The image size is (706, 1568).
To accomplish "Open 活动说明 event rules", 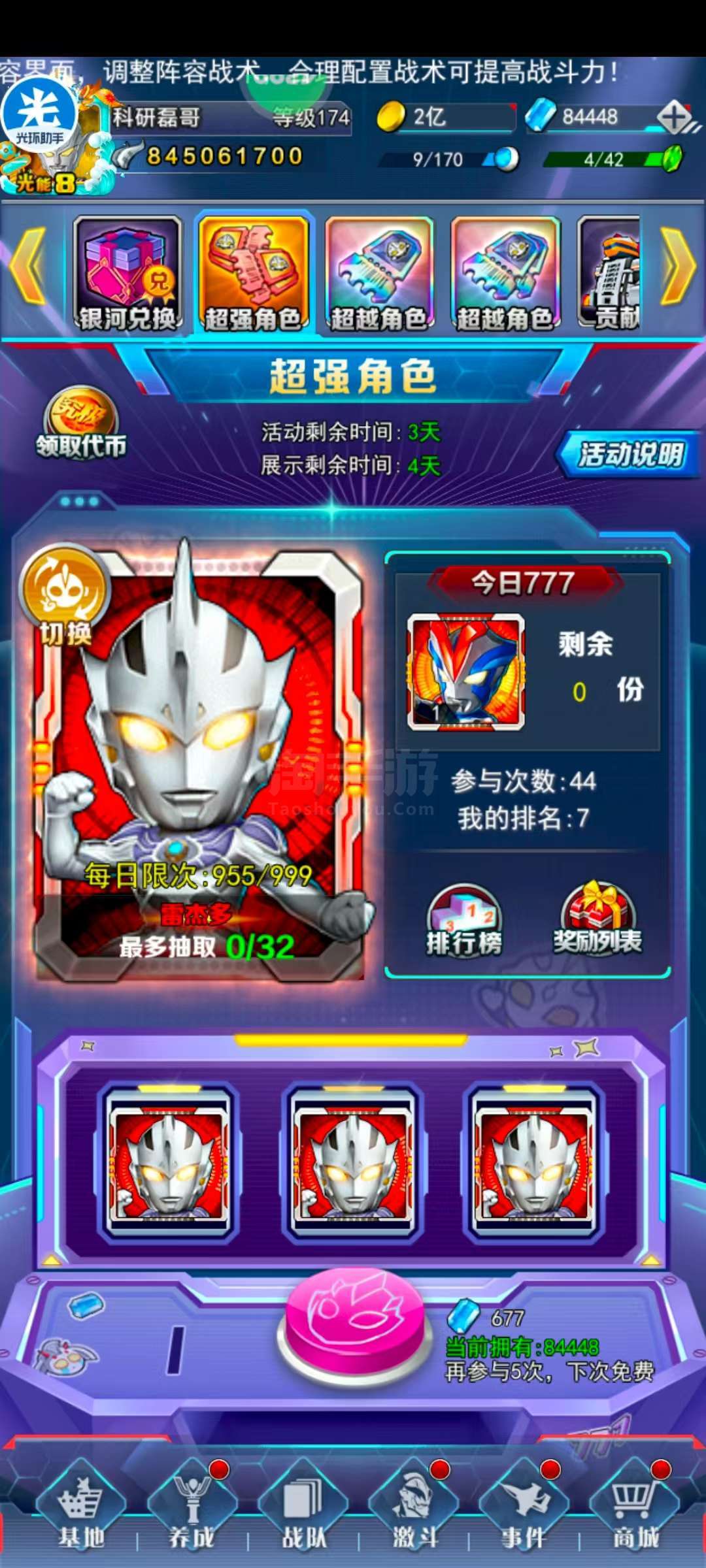I will click(x=629, y=454).
